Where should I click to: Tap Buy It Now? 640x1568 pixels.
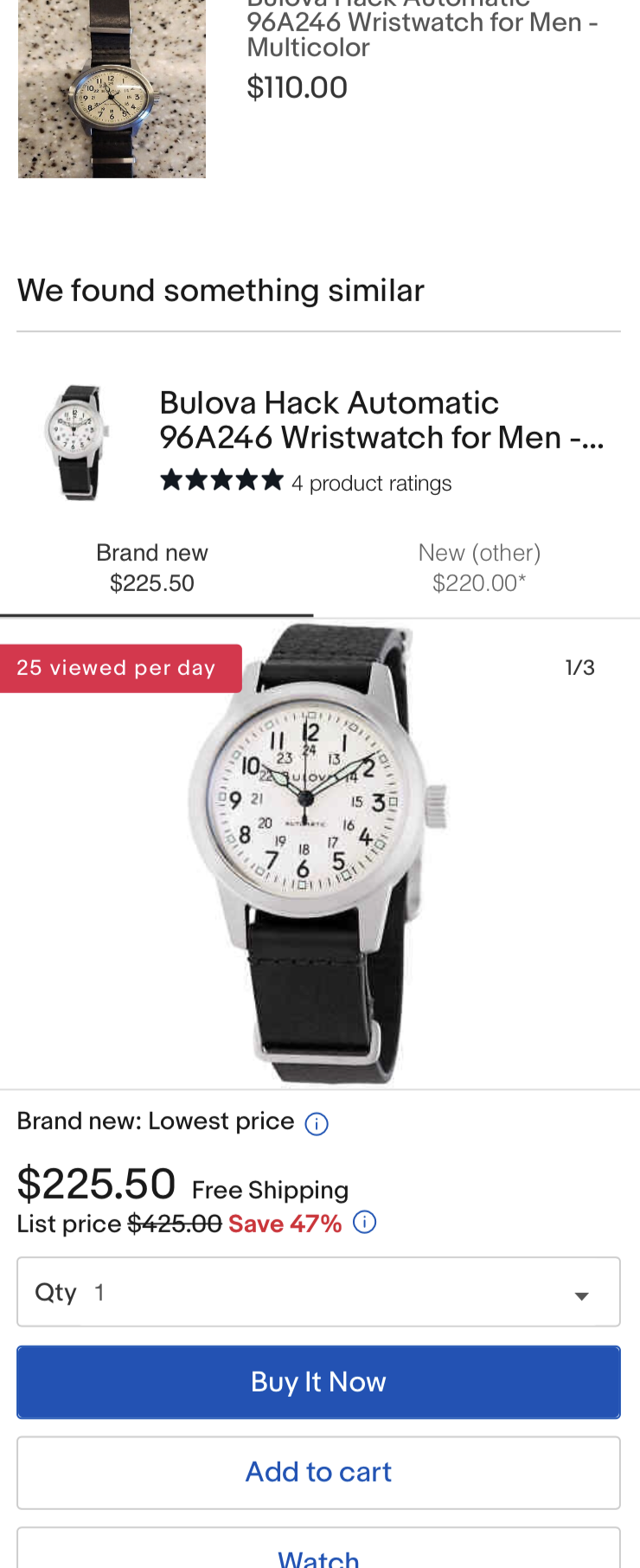(318, 1382)
